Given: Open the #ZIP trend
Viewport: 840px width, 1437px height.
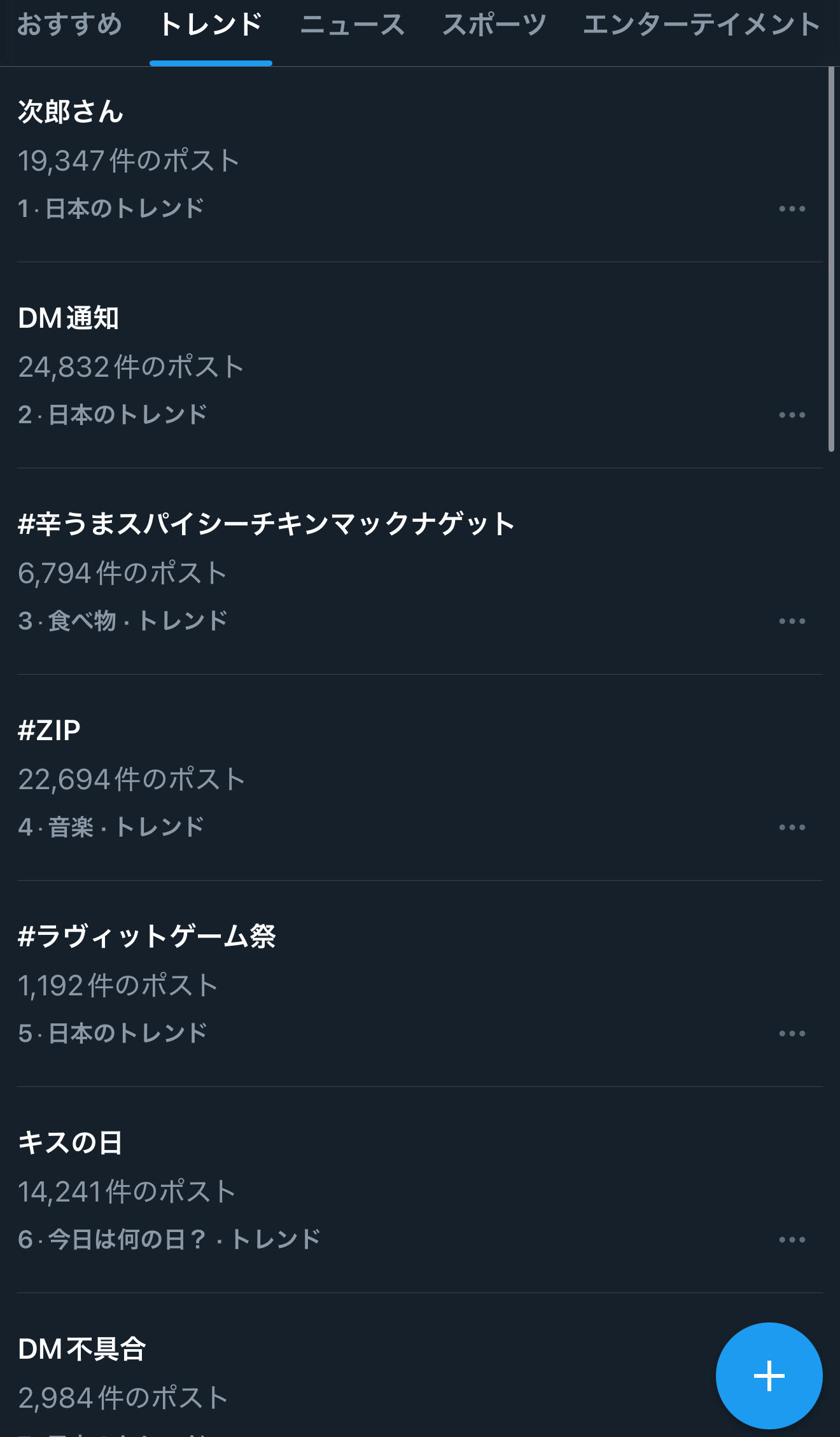Looking at the screenshot, I should click(420, 778).
